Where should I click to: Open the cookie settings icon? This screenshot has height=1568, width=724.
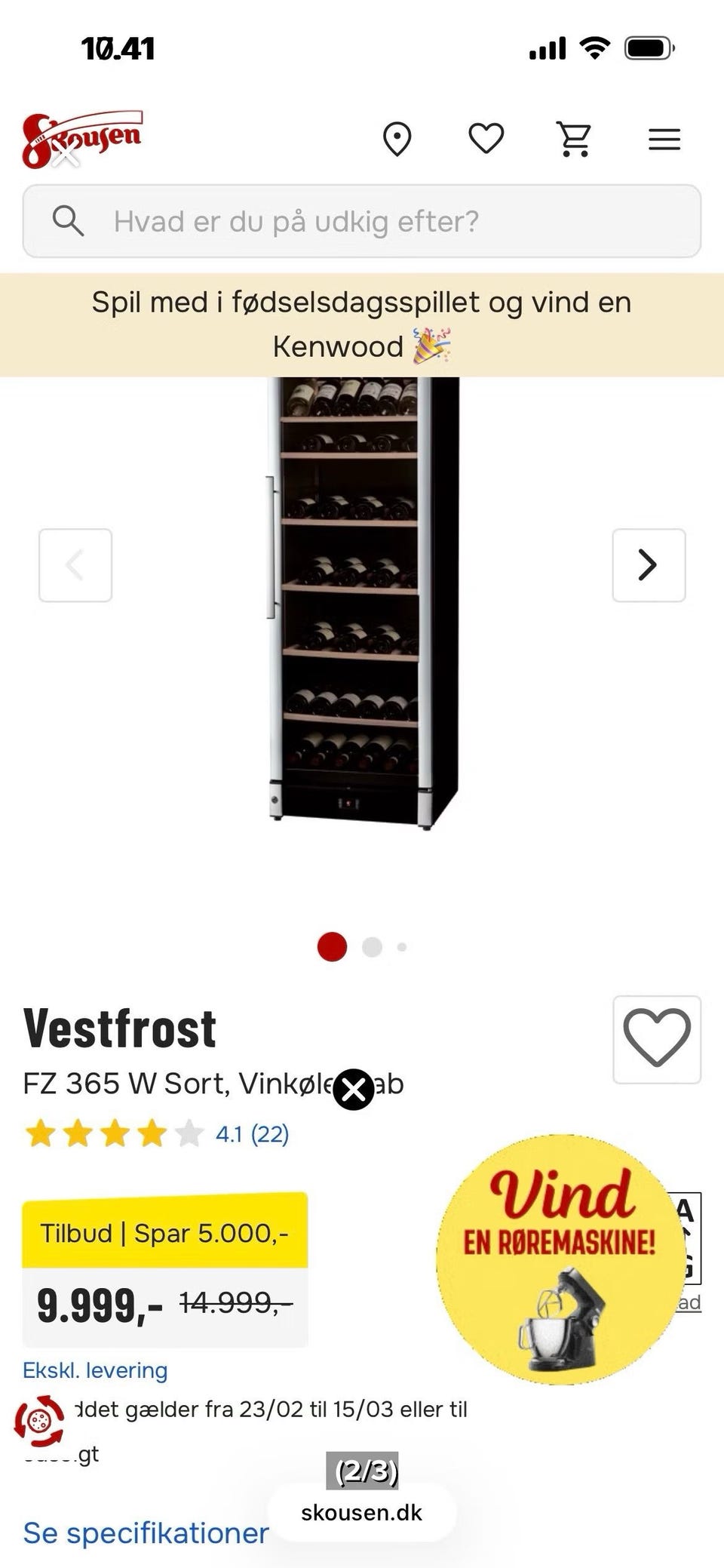(39, 1421)
